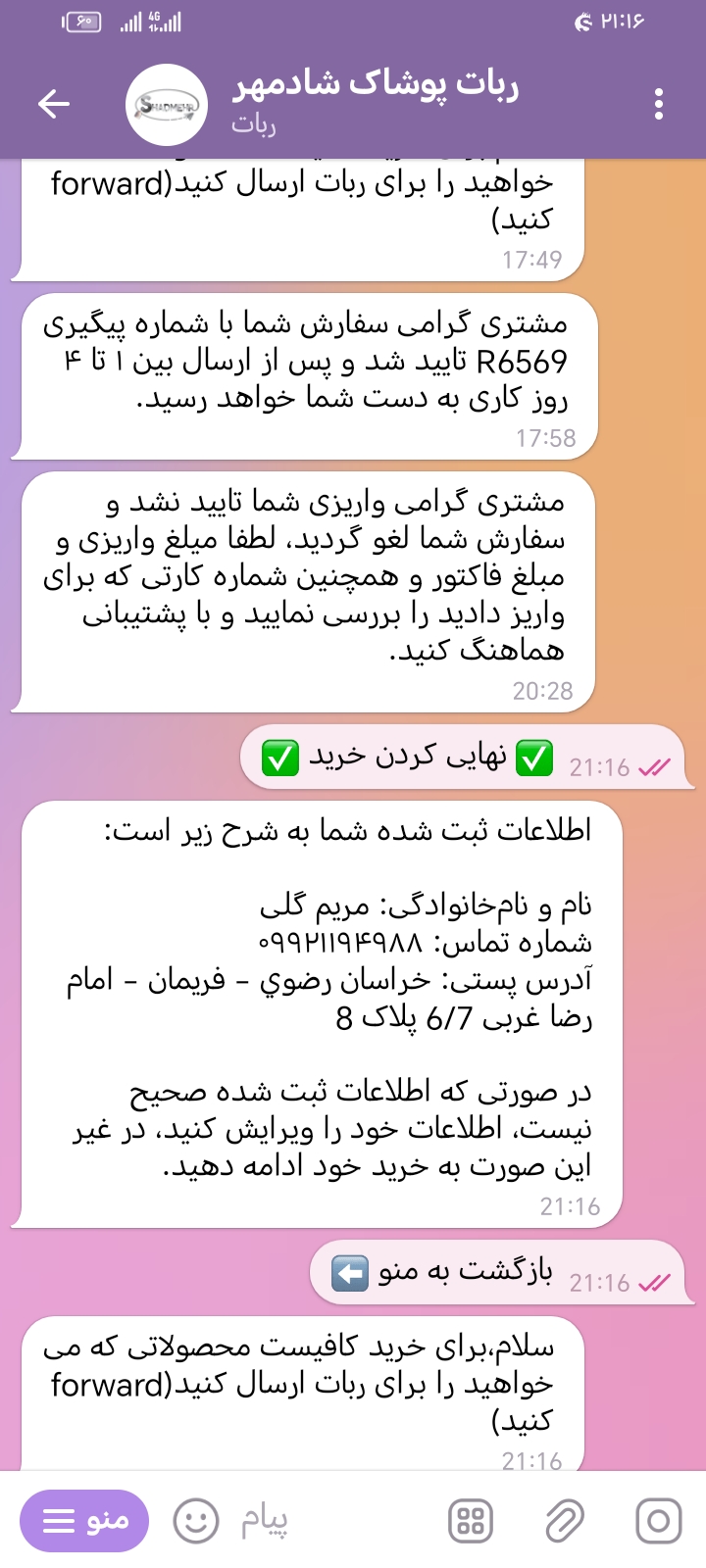Open the emoji picker
Image resolution: width=706 pixels, height=1568 pixels.
[196, 1521]
